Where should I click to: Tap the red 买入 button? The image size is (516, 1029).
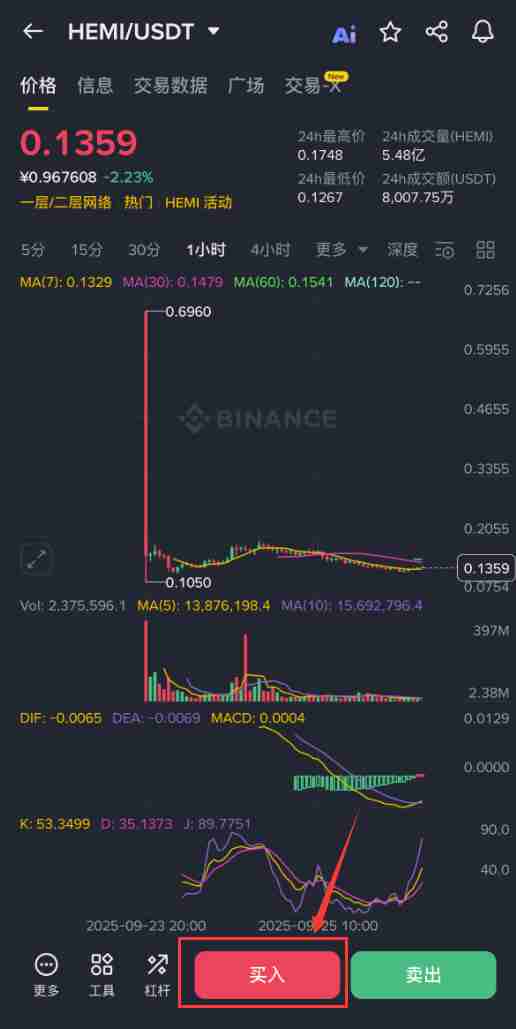pos(267,975)
